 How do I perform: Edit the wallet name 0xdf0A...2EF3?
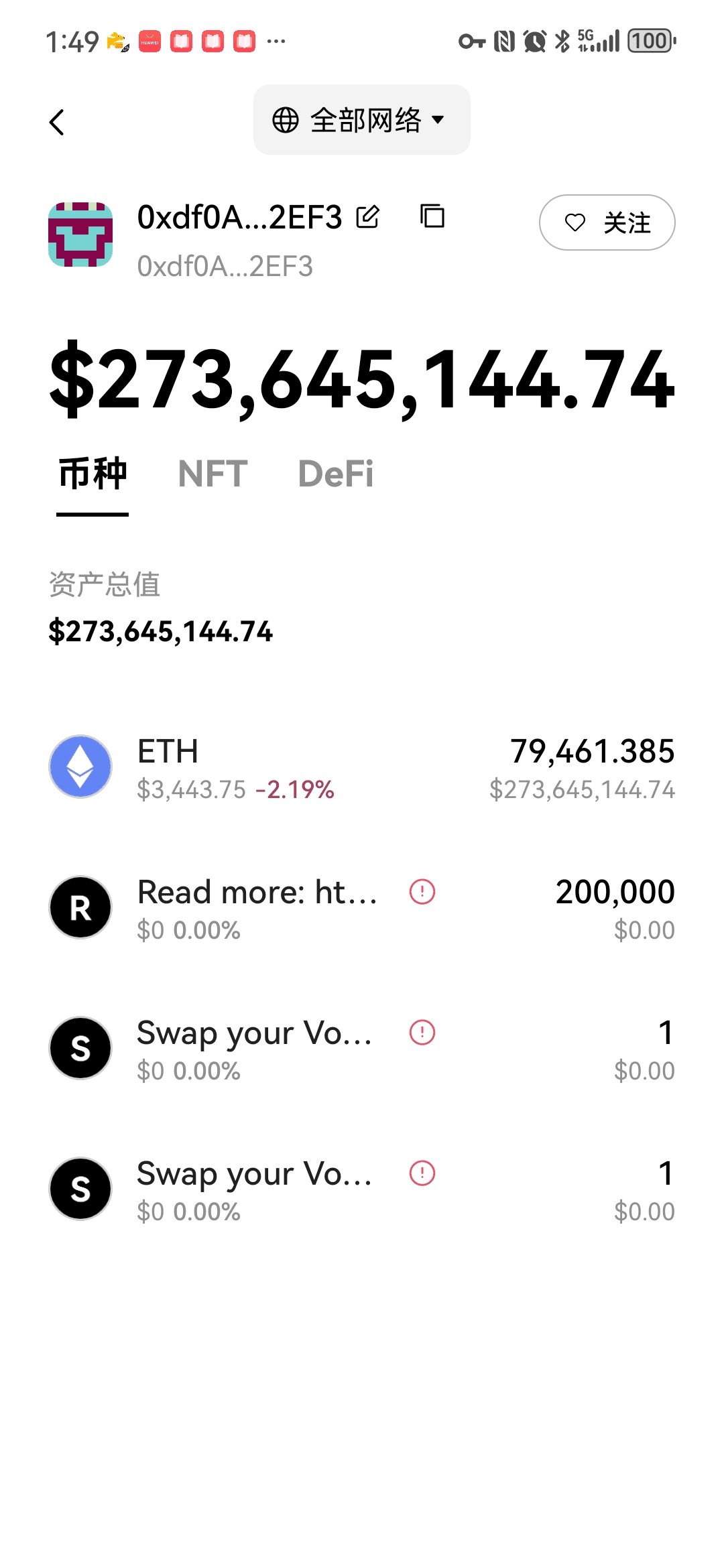point(368,217)
